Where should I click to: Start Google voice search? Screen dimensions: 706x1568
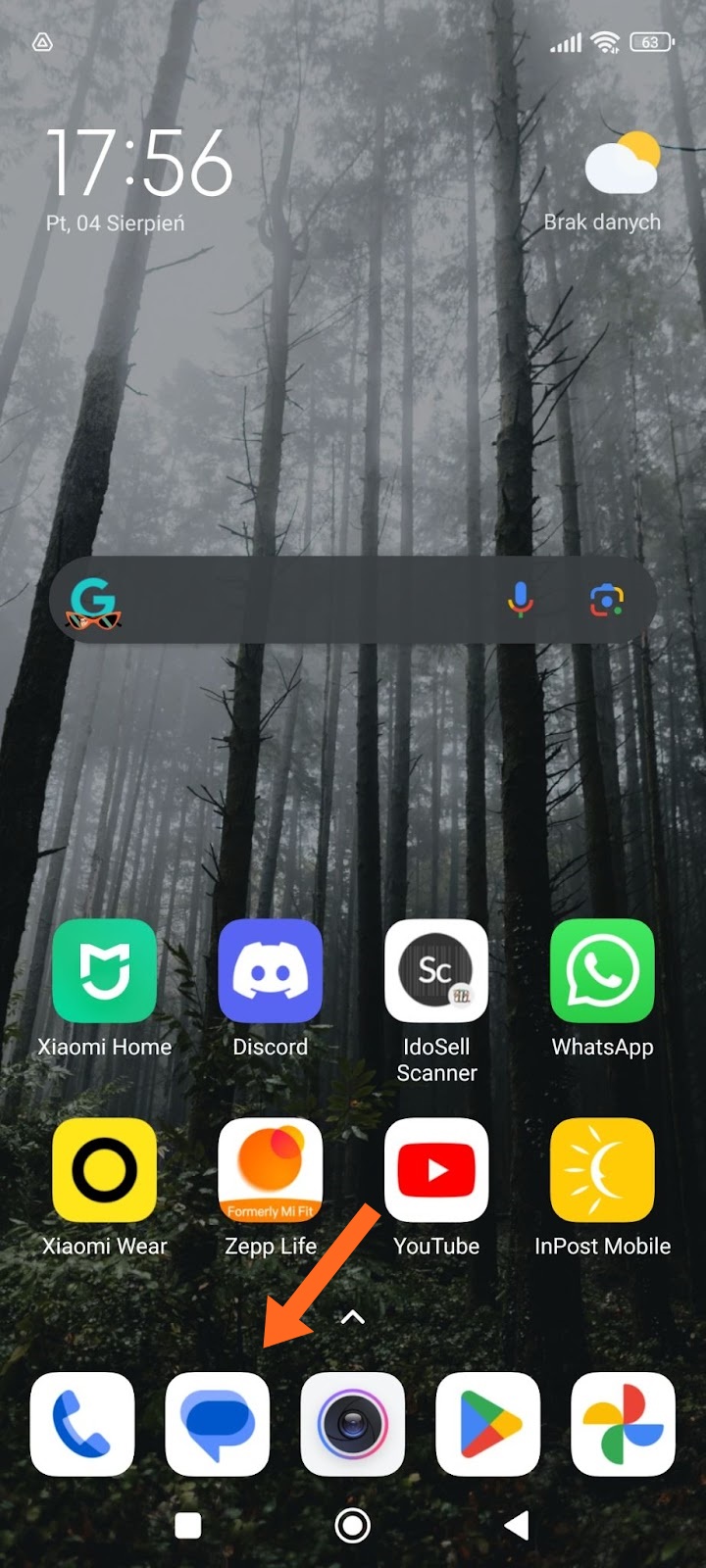click(x=521, y=600)
